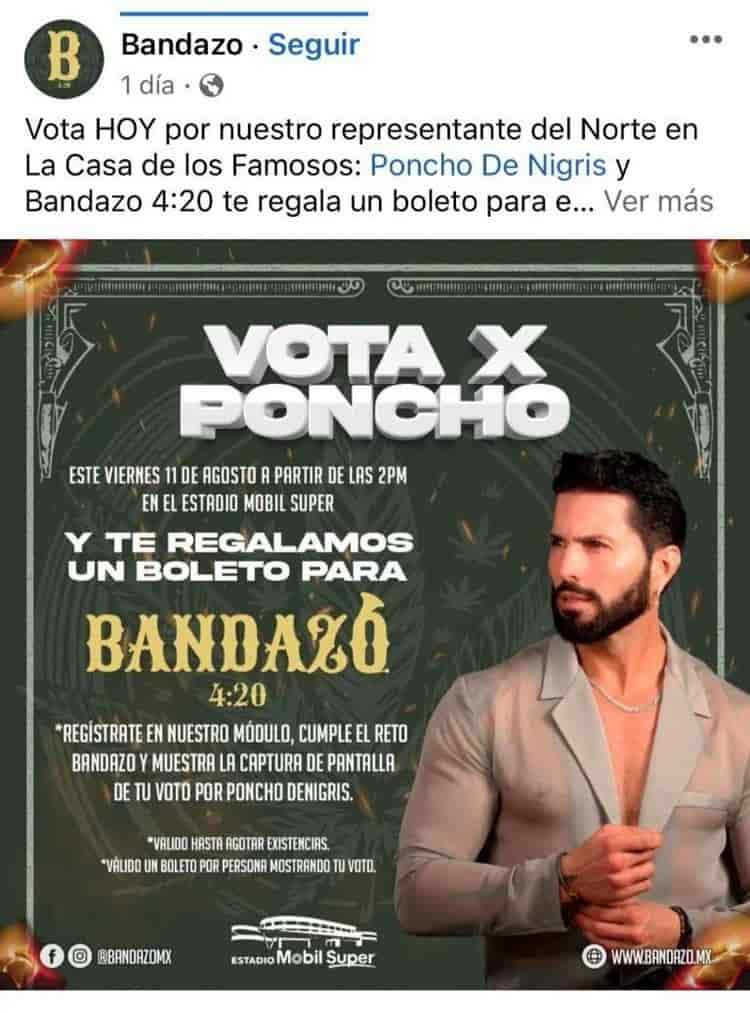This screenshot has height=1013, width=750.
Task: Open Bandazo's profile picture
Action: pyautogui.click(x=62, y=62)
